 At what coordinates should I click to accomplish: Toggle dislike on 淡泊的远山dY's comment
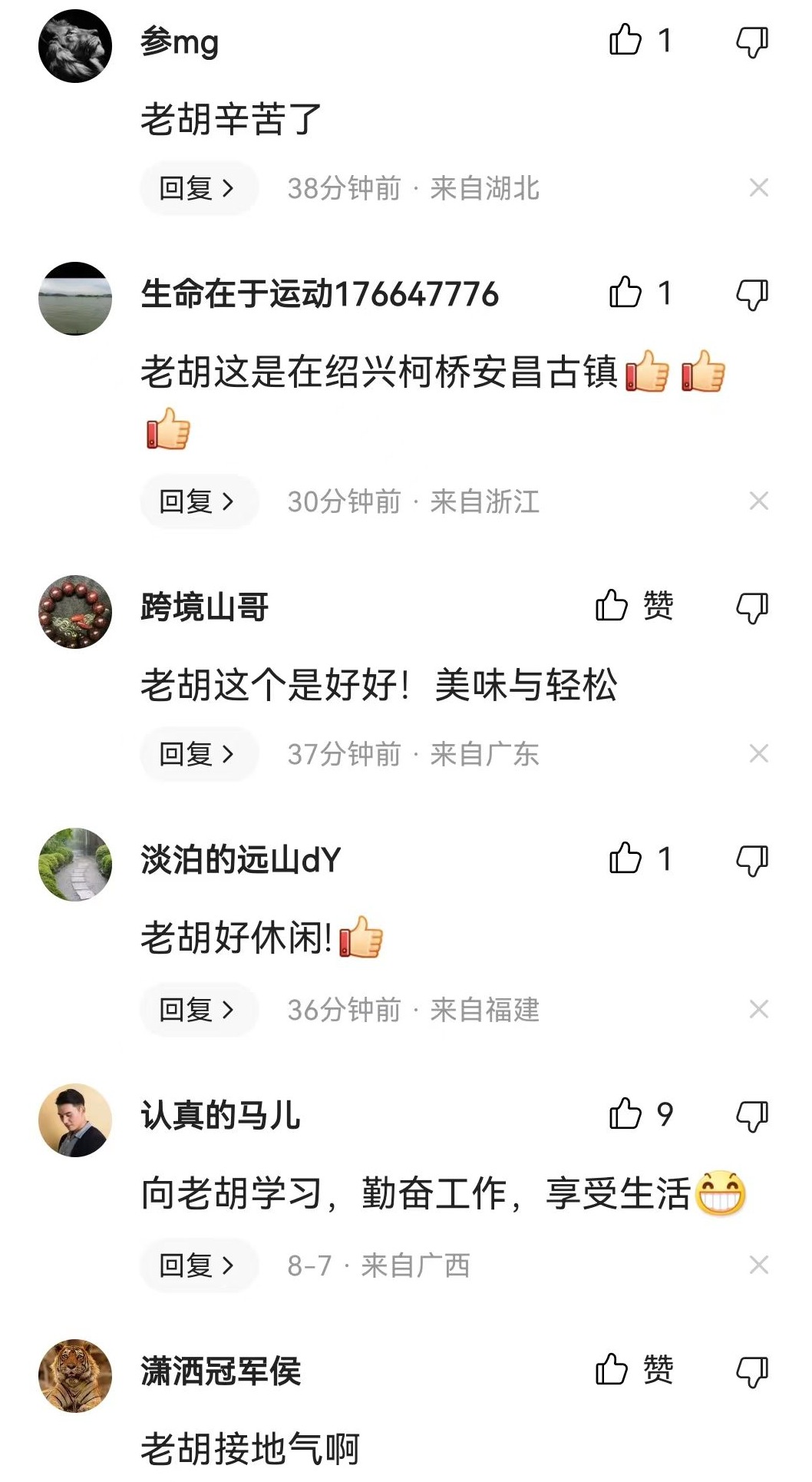click(753, 860)
